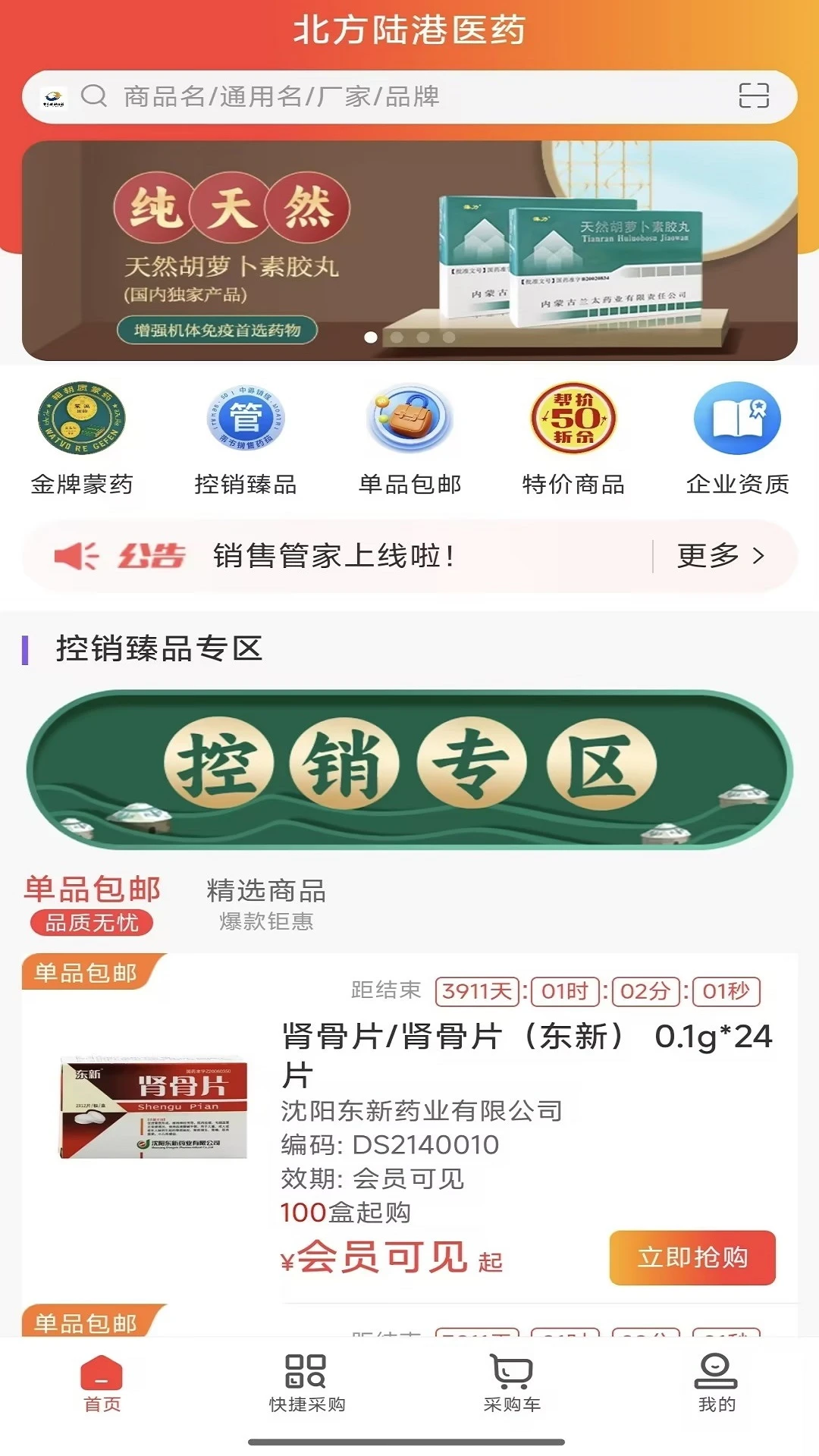819x1456 pixels.
Task: Switch to 快捷采购 tab
Action: pos(307,1383)
